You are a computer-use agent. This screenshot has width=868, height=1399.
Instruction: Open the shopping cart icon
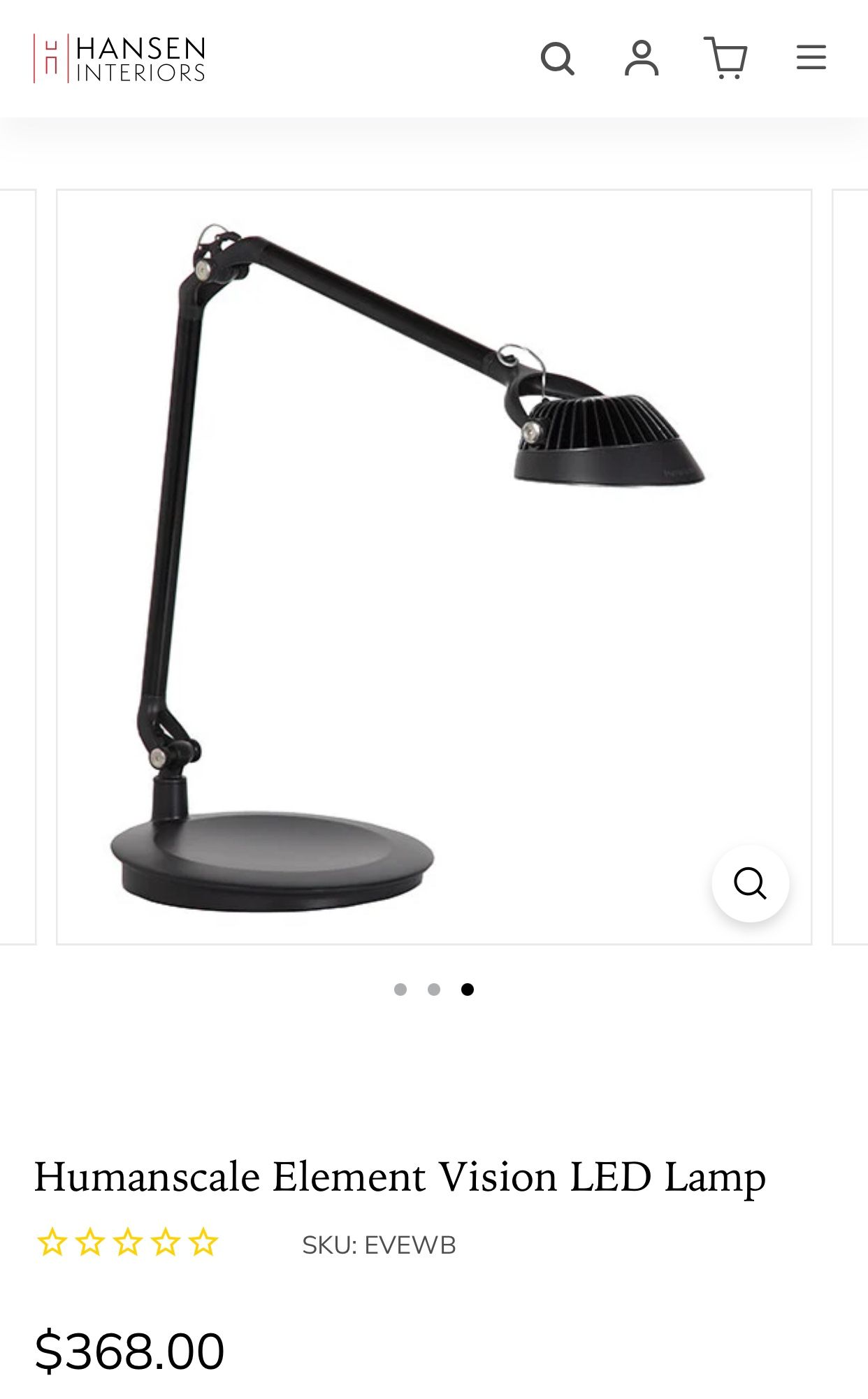[x=727, y=59]
